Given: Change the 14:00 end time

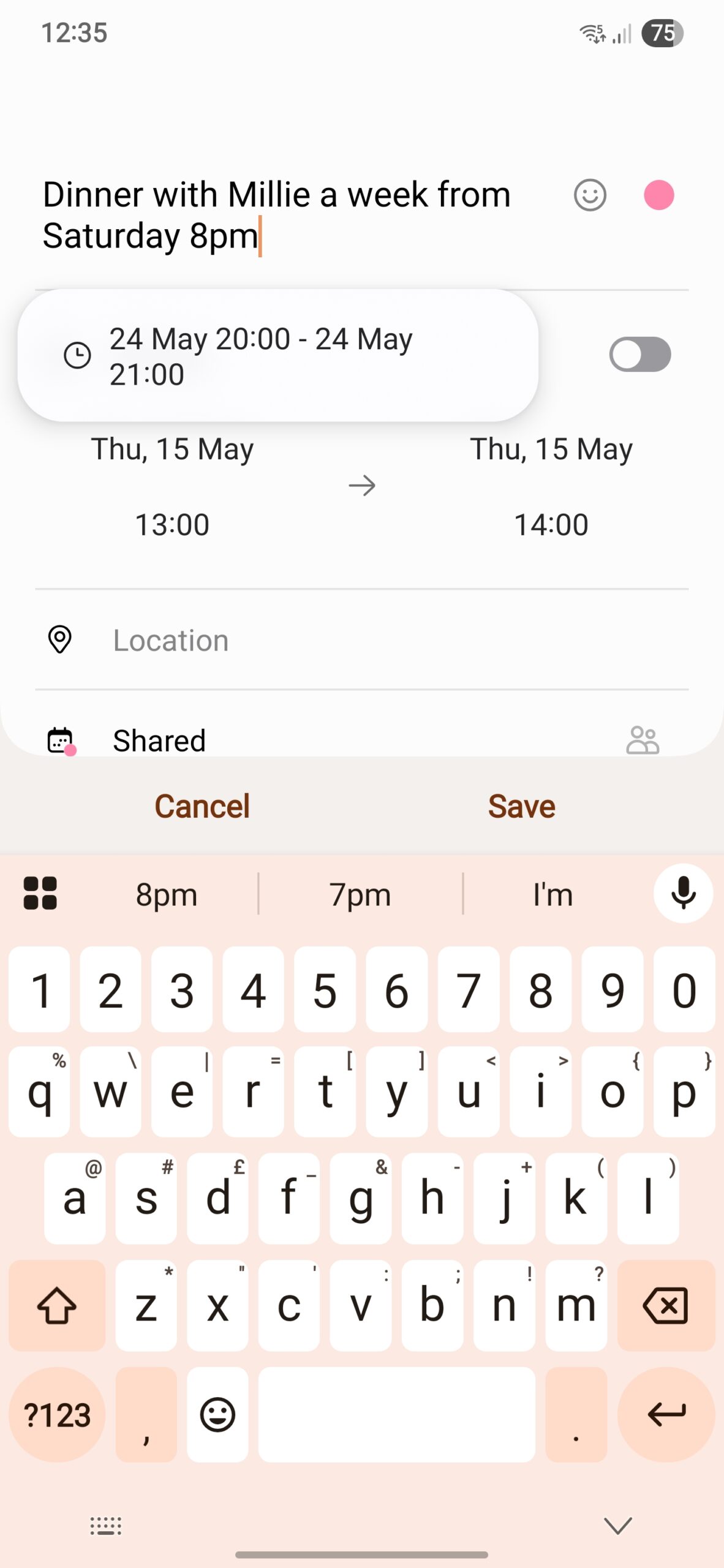Looking at the screenshot, I should (551, 525).
